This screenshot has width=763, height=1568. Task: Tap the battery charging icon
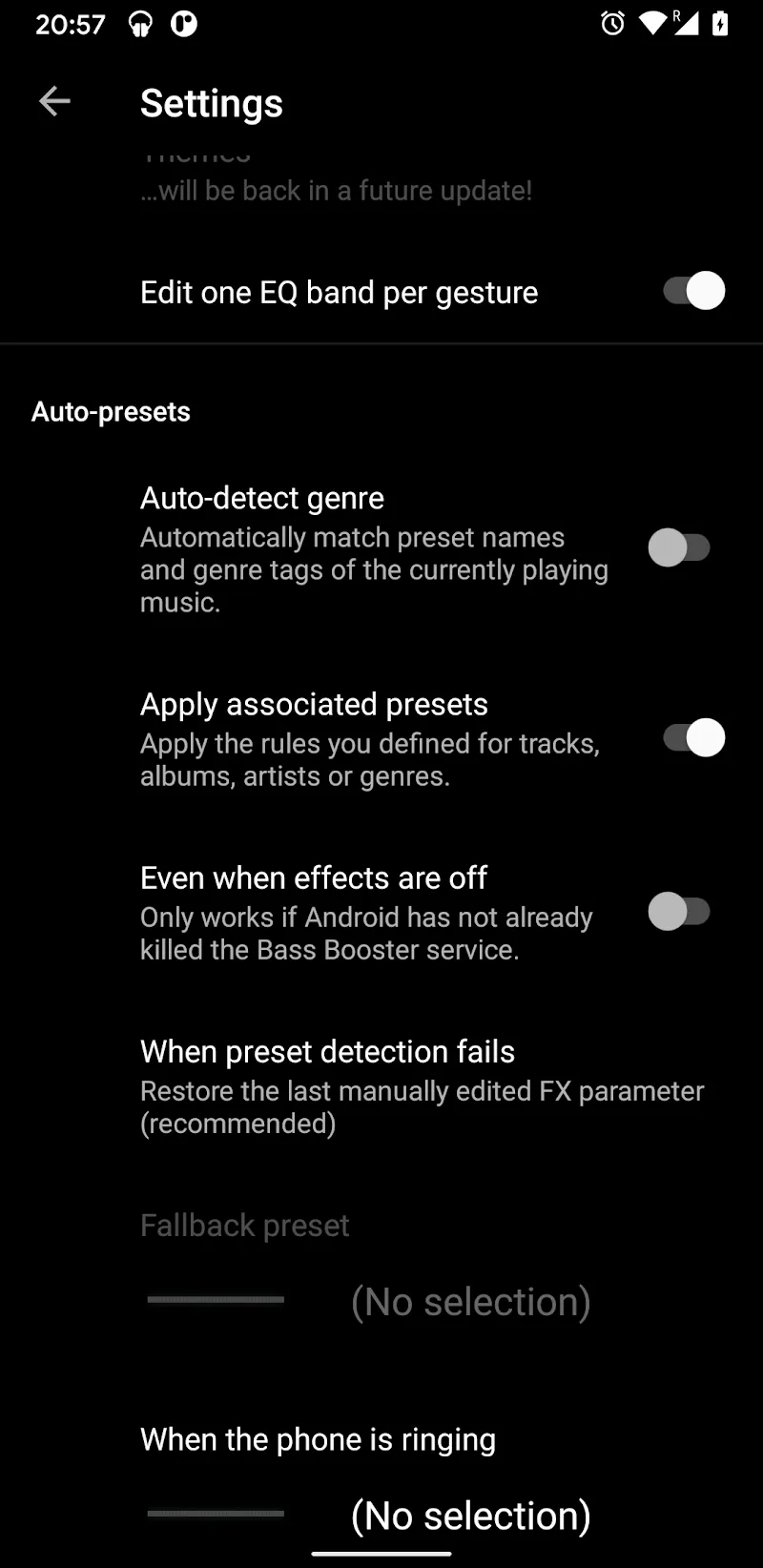click(x=720, y=24)
